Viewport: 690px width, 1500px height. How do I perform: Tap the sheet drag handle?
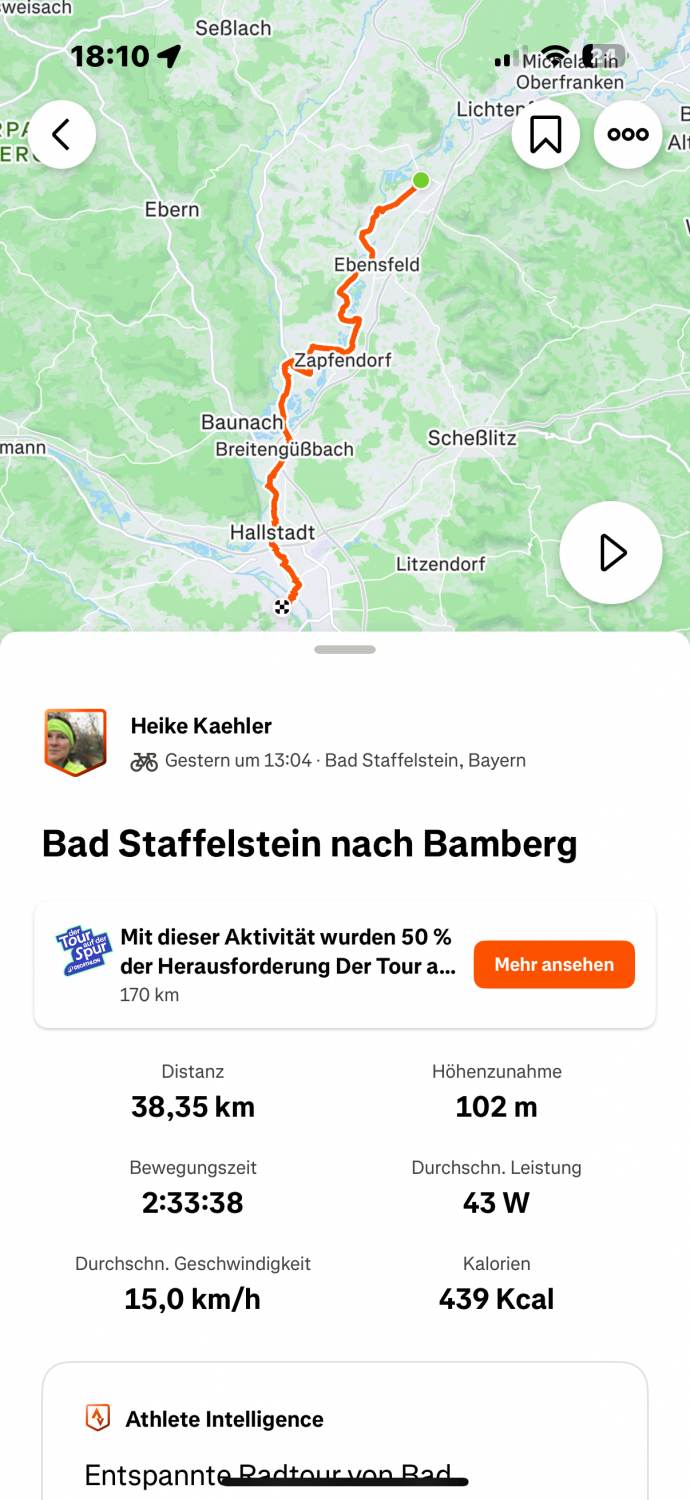pyautogui.click(x=345, y=650)
